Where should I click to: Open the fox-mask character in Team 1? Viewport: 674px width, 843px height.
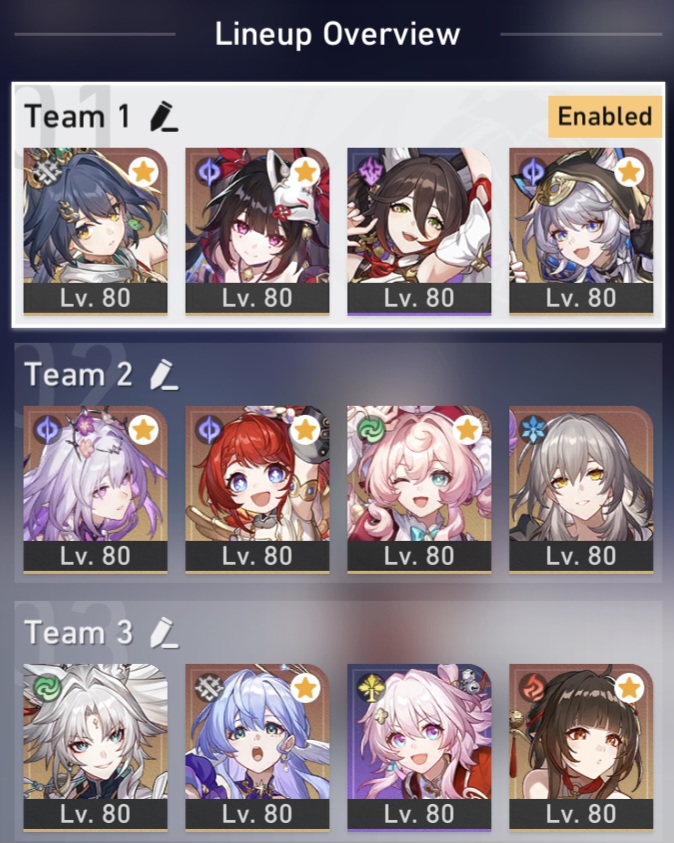pos(257,230)
